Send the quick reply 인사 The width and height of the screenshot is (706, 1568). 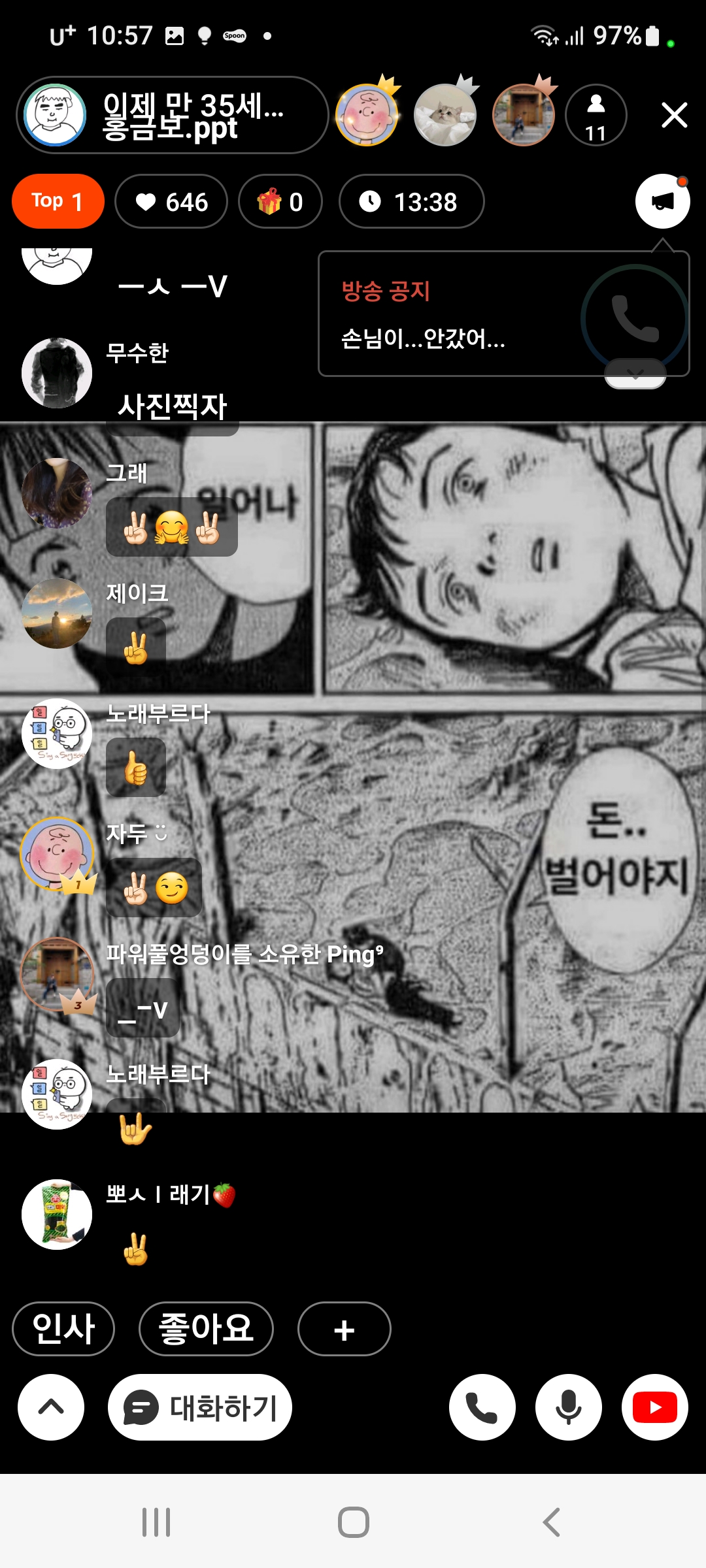[63, 1329]
